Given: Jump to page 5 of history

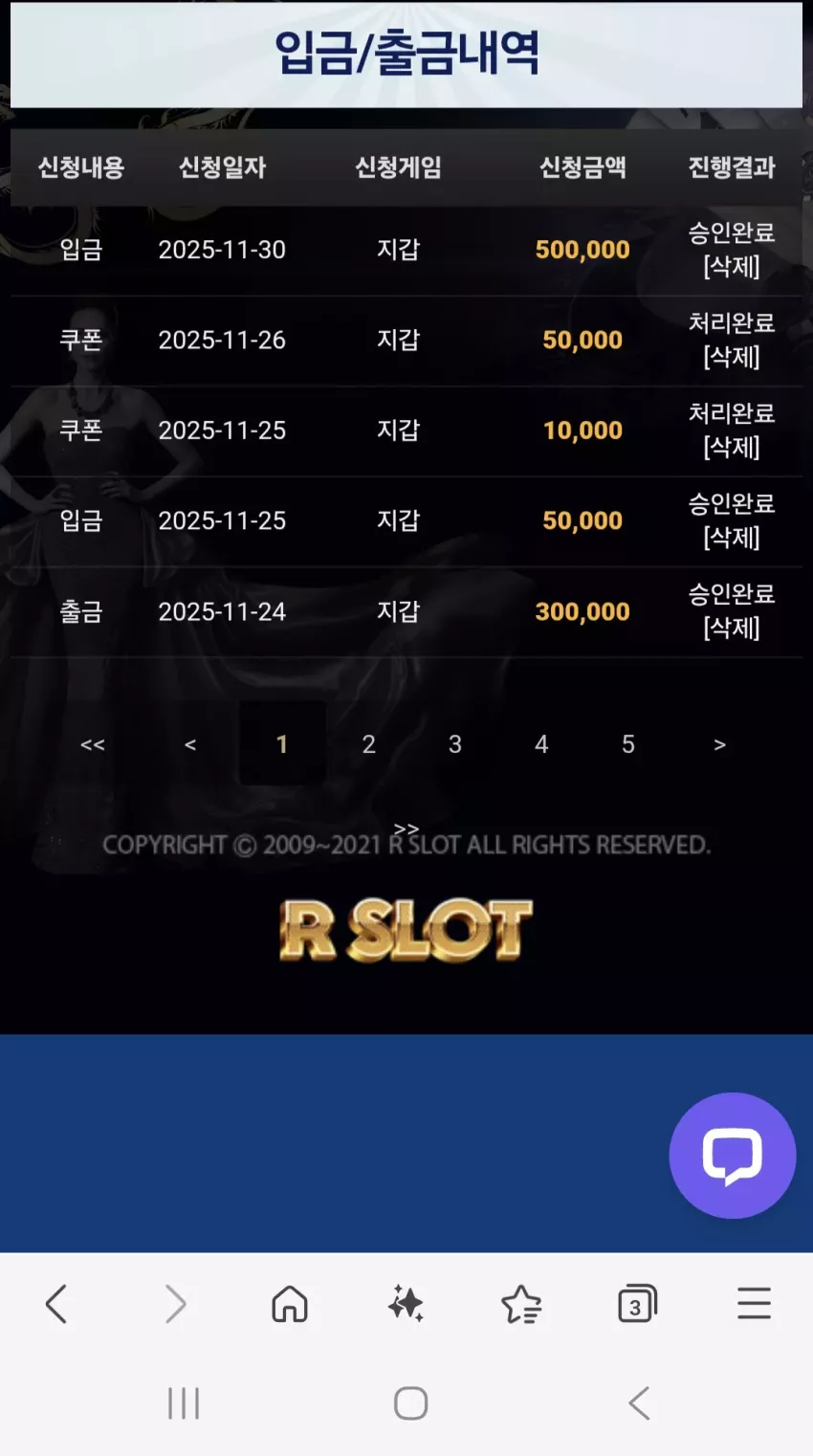Looking at the screenshot, I should [628, 744].
